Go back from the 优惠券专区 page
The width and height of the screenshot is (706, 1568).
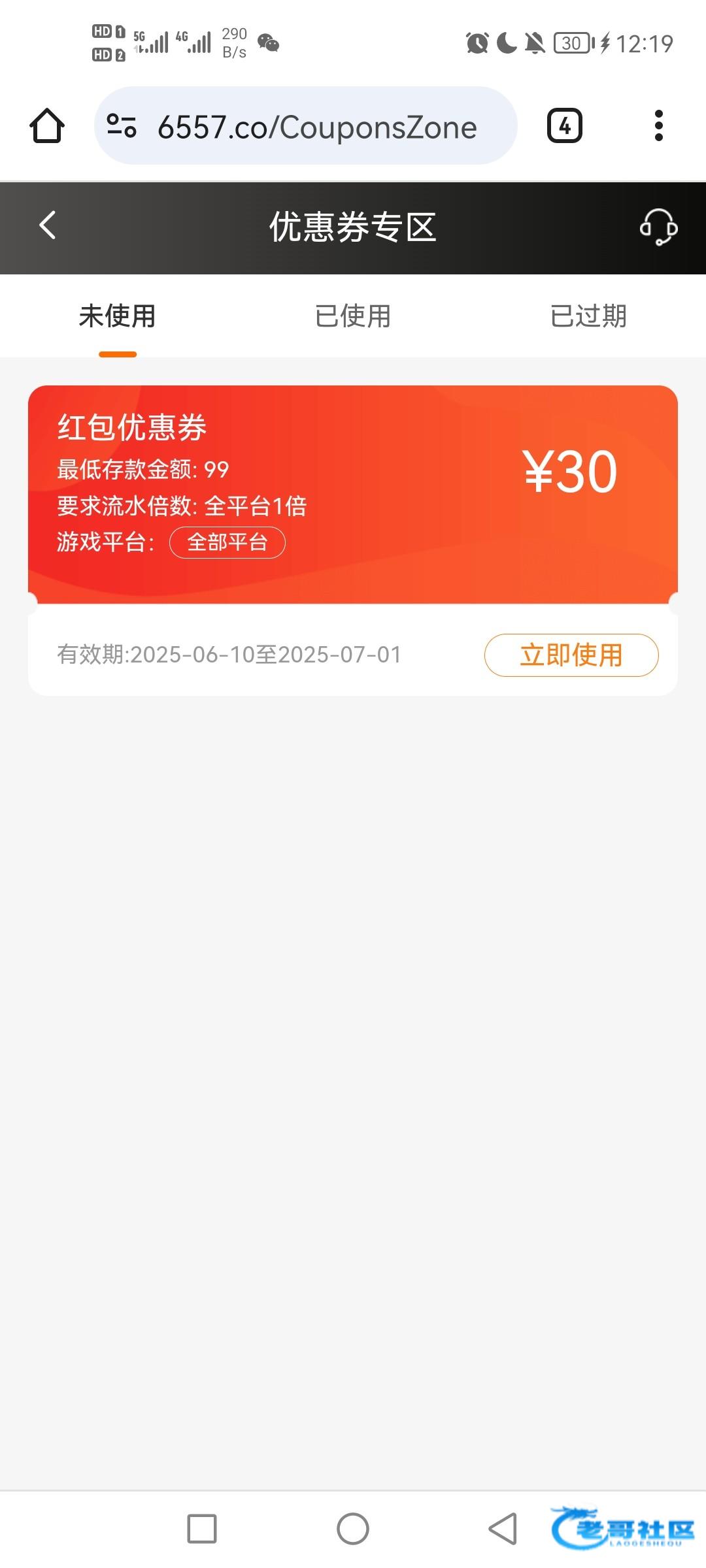pyautogui.click(x=48, y=226)
